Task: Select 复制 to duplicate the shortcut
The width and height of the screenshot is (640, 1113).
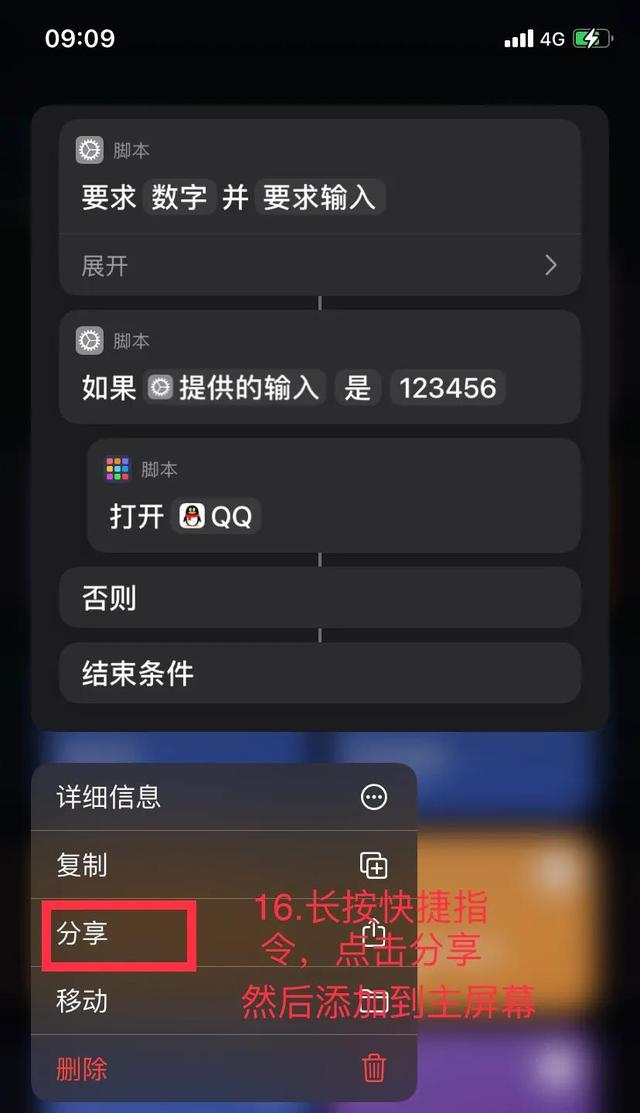Action: (222, 865)
